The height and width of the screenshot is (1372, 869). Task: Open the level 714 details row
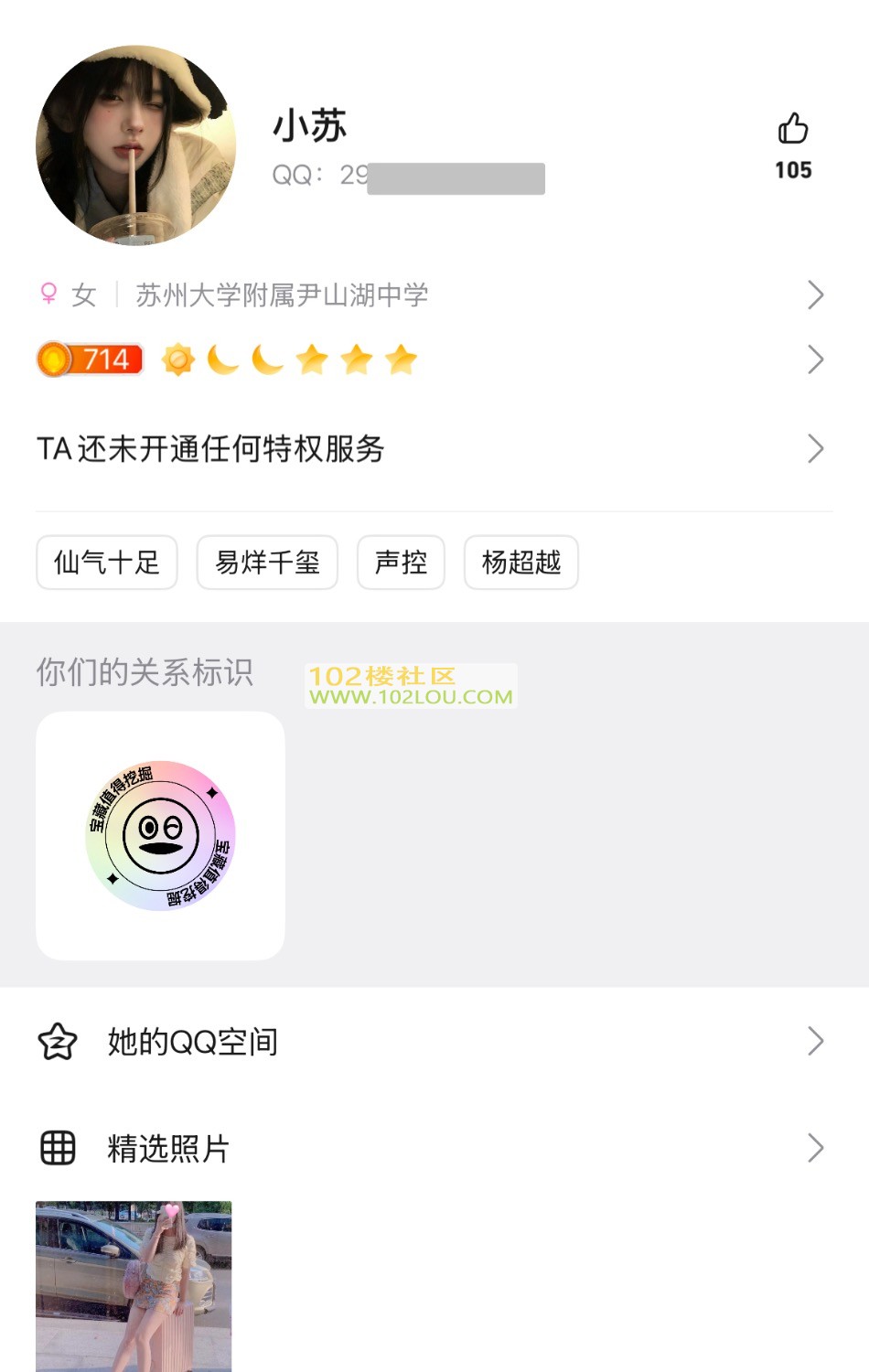pyautogui.click(x=430, y=359)
